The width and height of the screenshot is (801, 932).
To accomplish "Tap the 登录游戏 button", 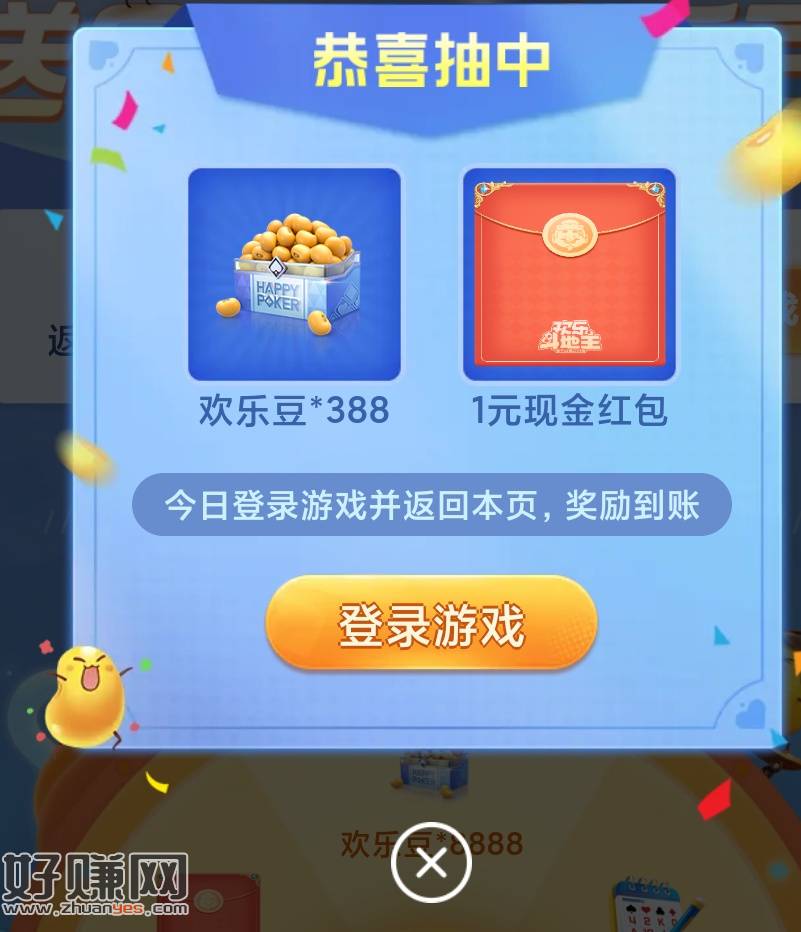I will click(431, 625).
